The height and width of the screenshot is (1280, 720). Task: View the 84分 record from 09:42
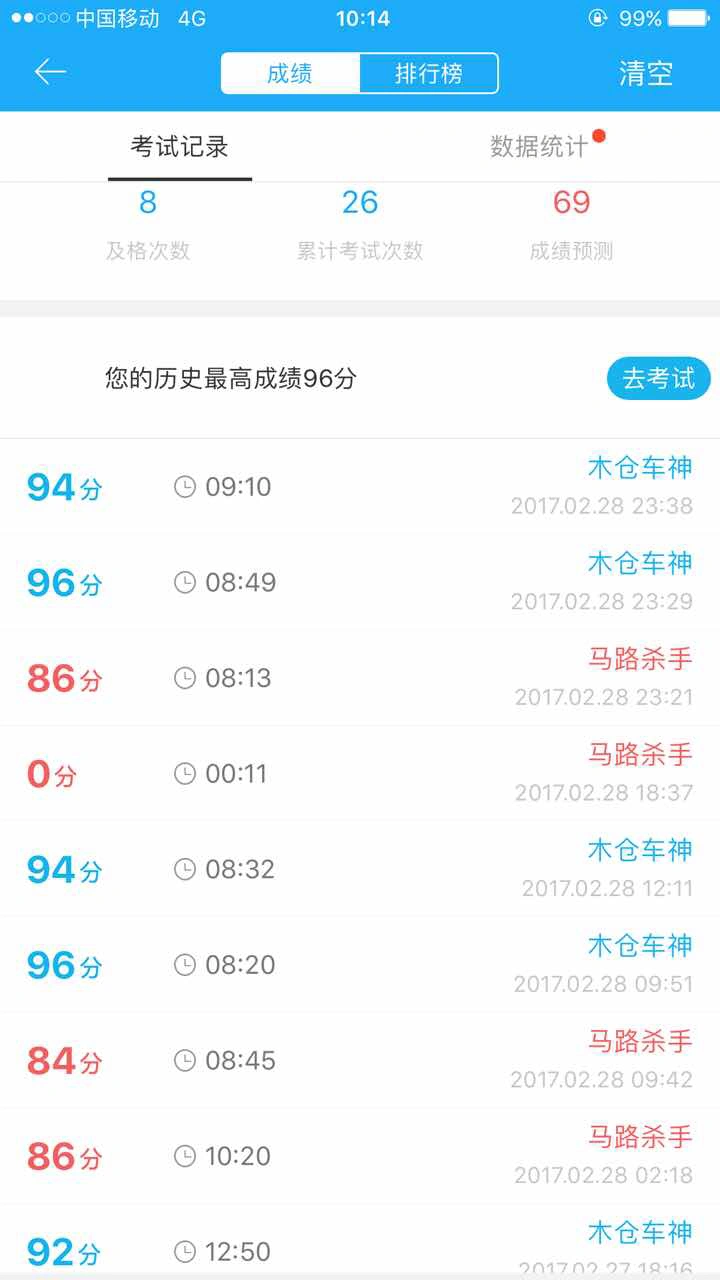[360, 1060]
